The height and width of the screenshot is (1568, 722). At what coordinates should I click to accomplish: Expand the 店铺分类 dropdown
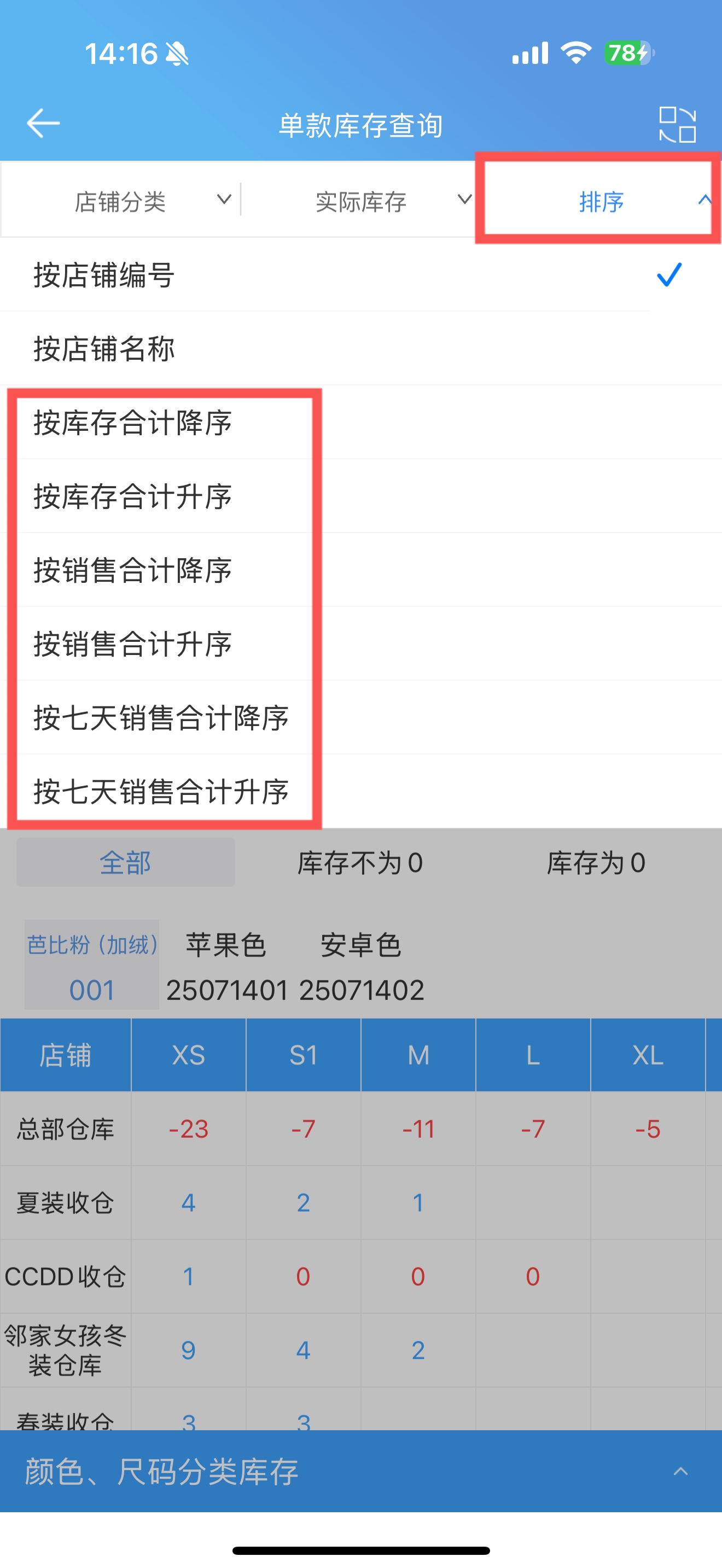point(120,200)
